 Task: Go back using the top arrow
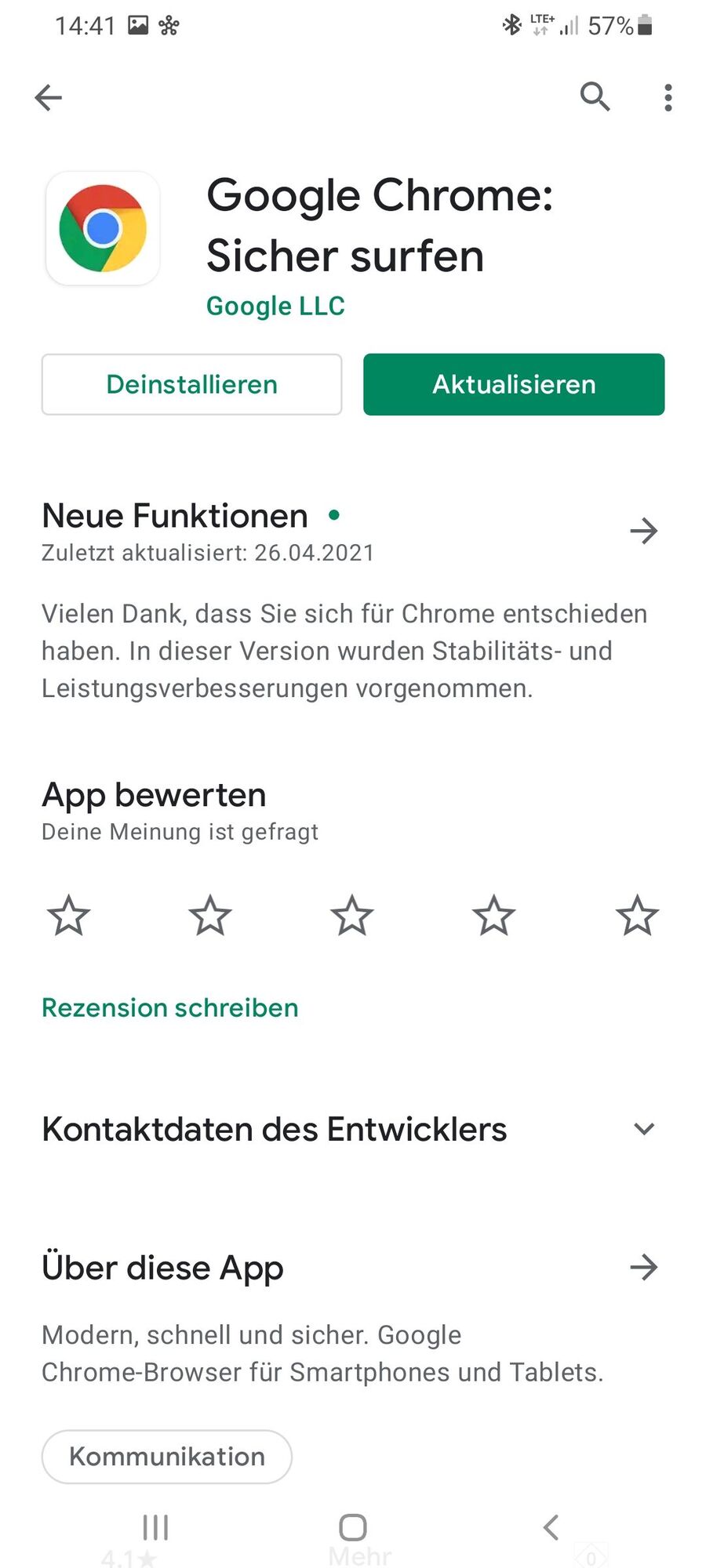pos(49,98)
